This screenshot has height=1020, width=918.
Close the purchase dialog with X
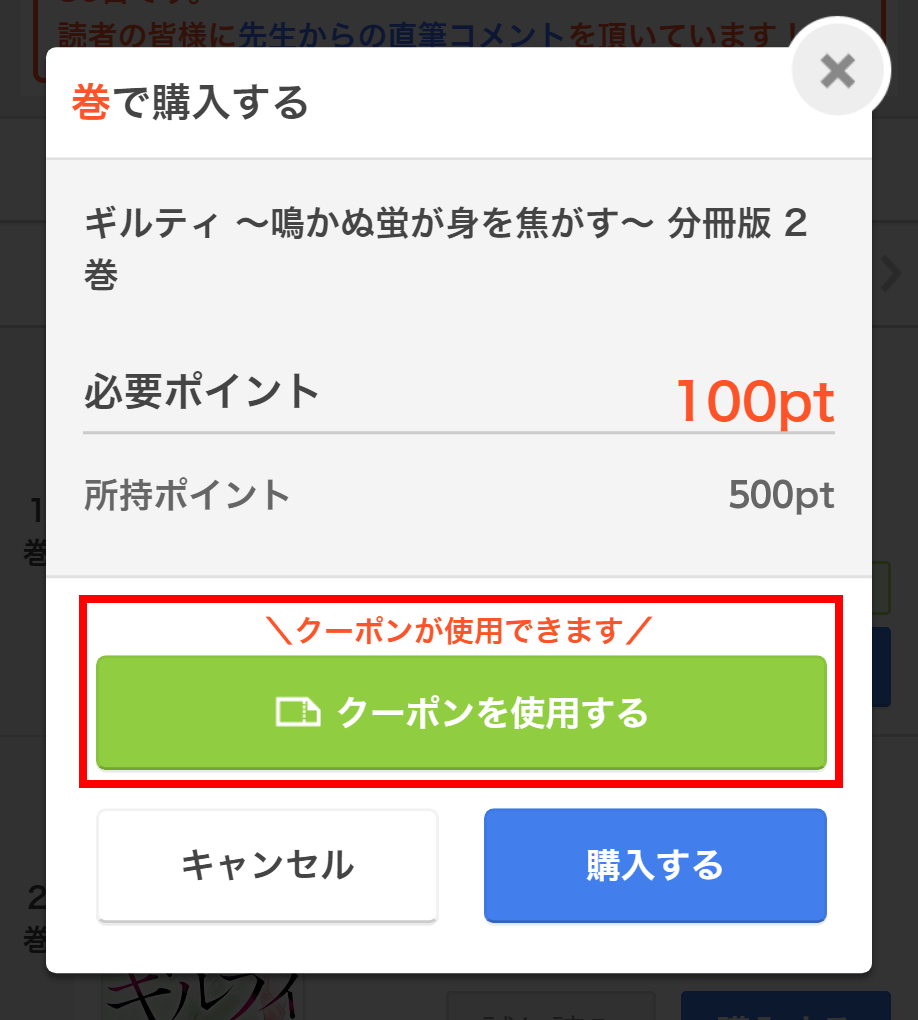[838, 71]
